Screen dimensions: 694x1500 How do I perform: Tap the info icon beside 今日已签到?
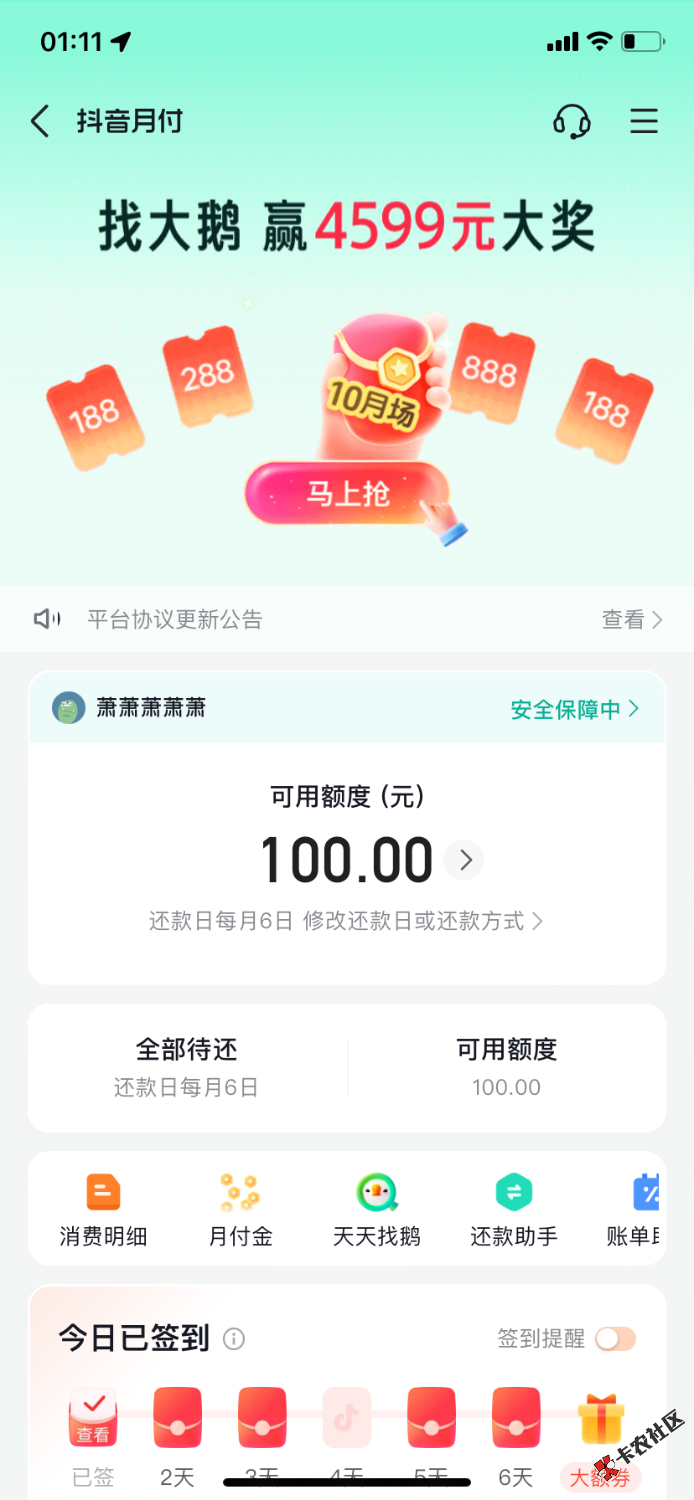pyautogui.click(x=234, y=1339)
